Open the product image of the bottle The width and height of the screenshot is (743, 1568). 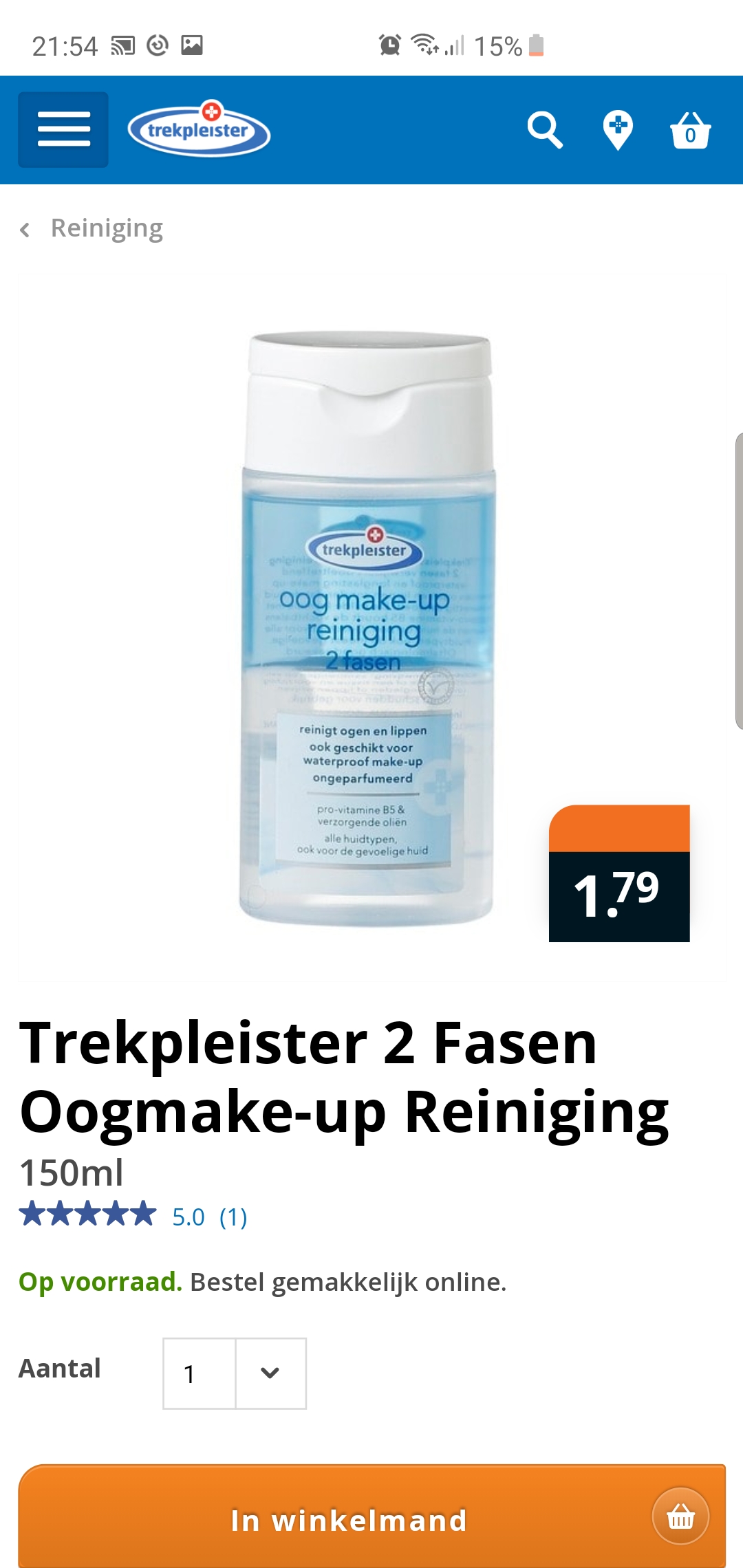(367, 629)
